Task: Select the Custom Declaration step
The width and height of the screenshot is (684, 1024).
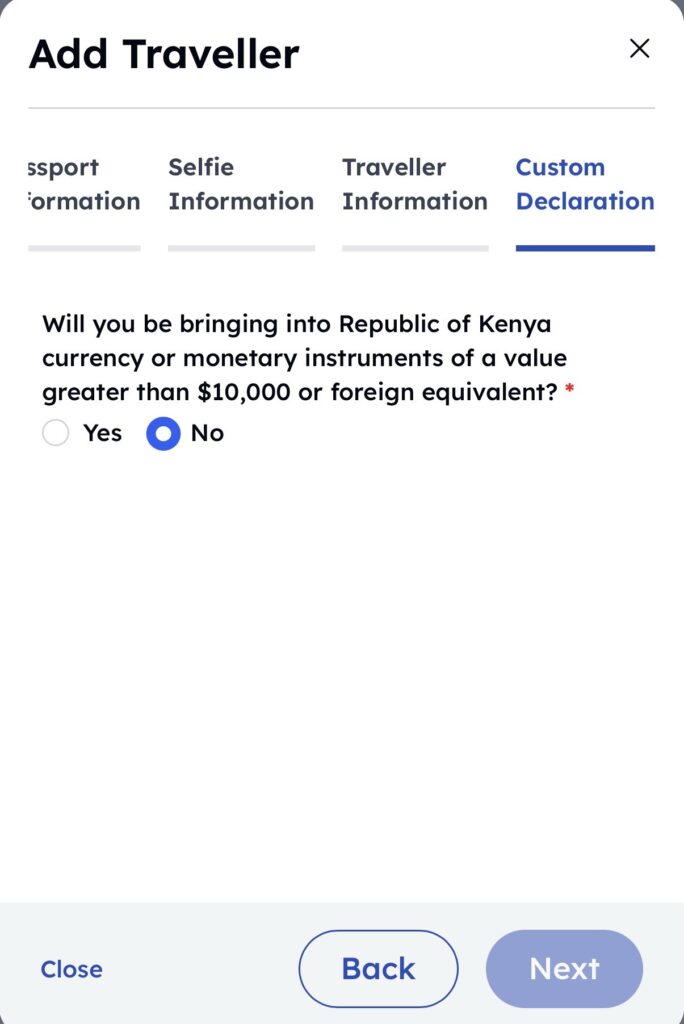Action: pyautogui.click(x=585, y=185)
